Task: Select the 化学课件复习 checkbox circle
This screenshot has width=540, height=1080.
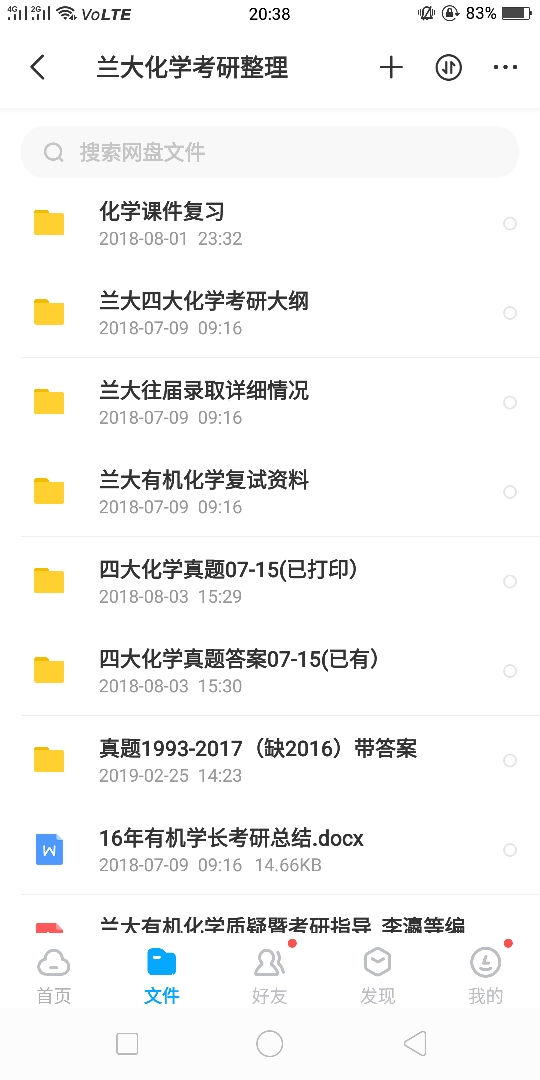Action: coord(510,223)
